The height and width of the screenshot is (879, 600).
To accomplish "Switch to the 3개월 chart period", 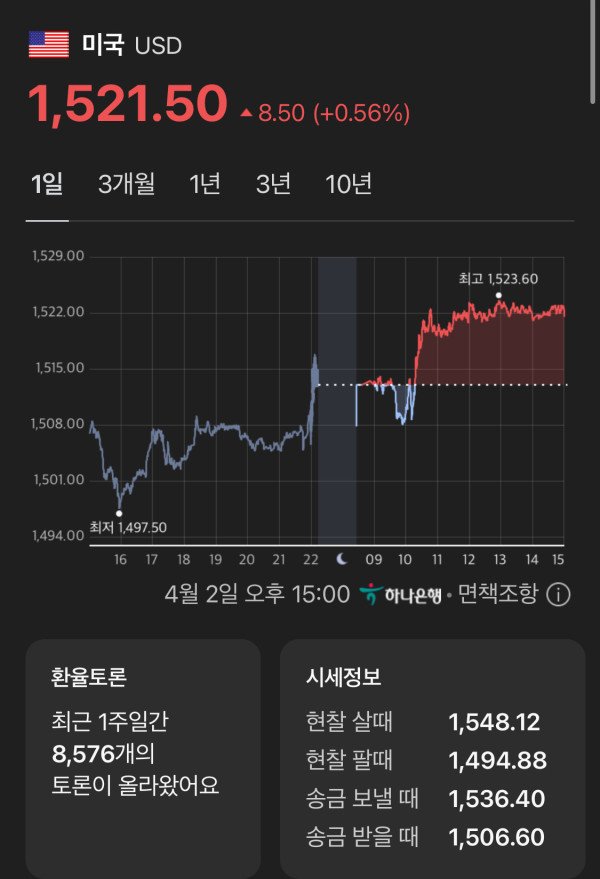I will click(x=126, y=184).
